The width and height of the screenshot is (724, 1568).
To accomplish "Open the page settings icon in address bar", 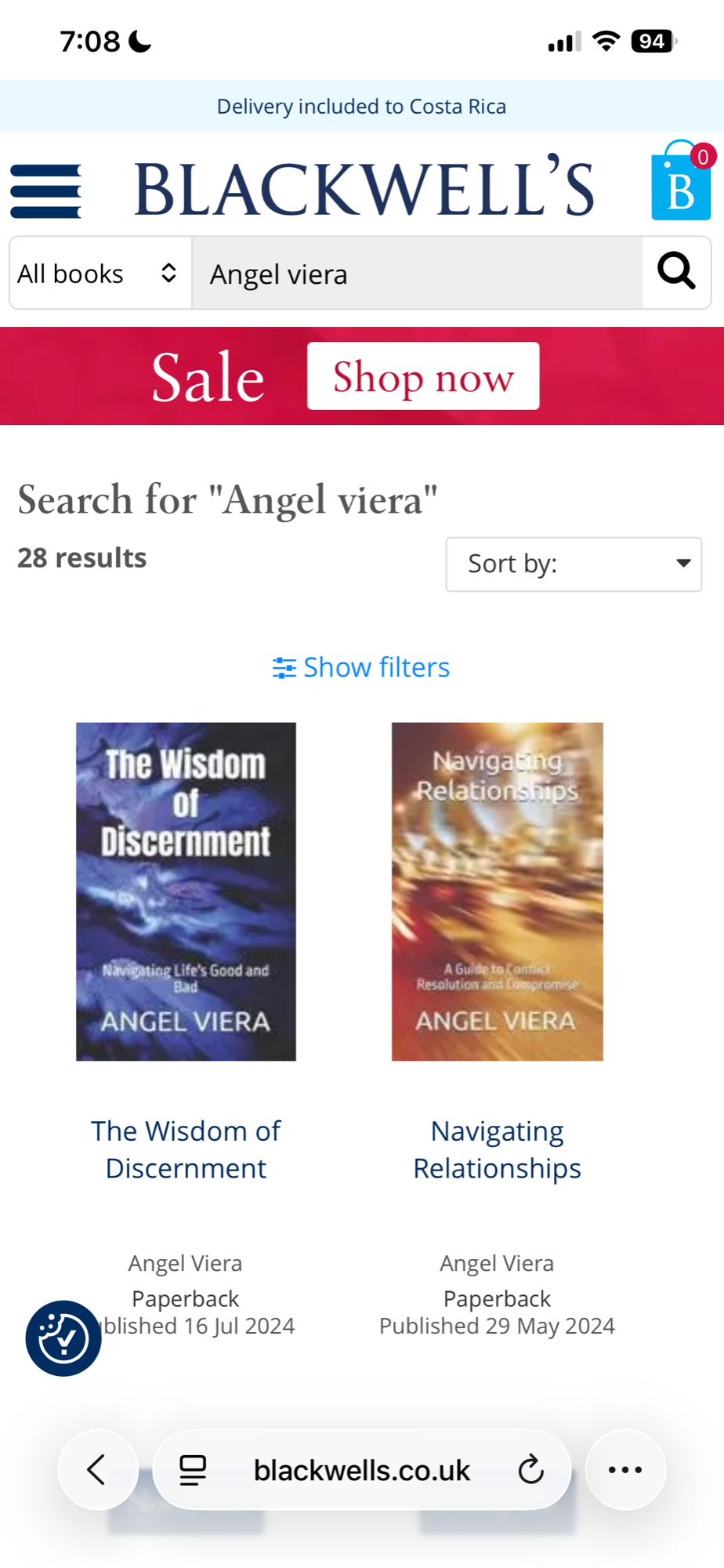I will click(193, 1470).
